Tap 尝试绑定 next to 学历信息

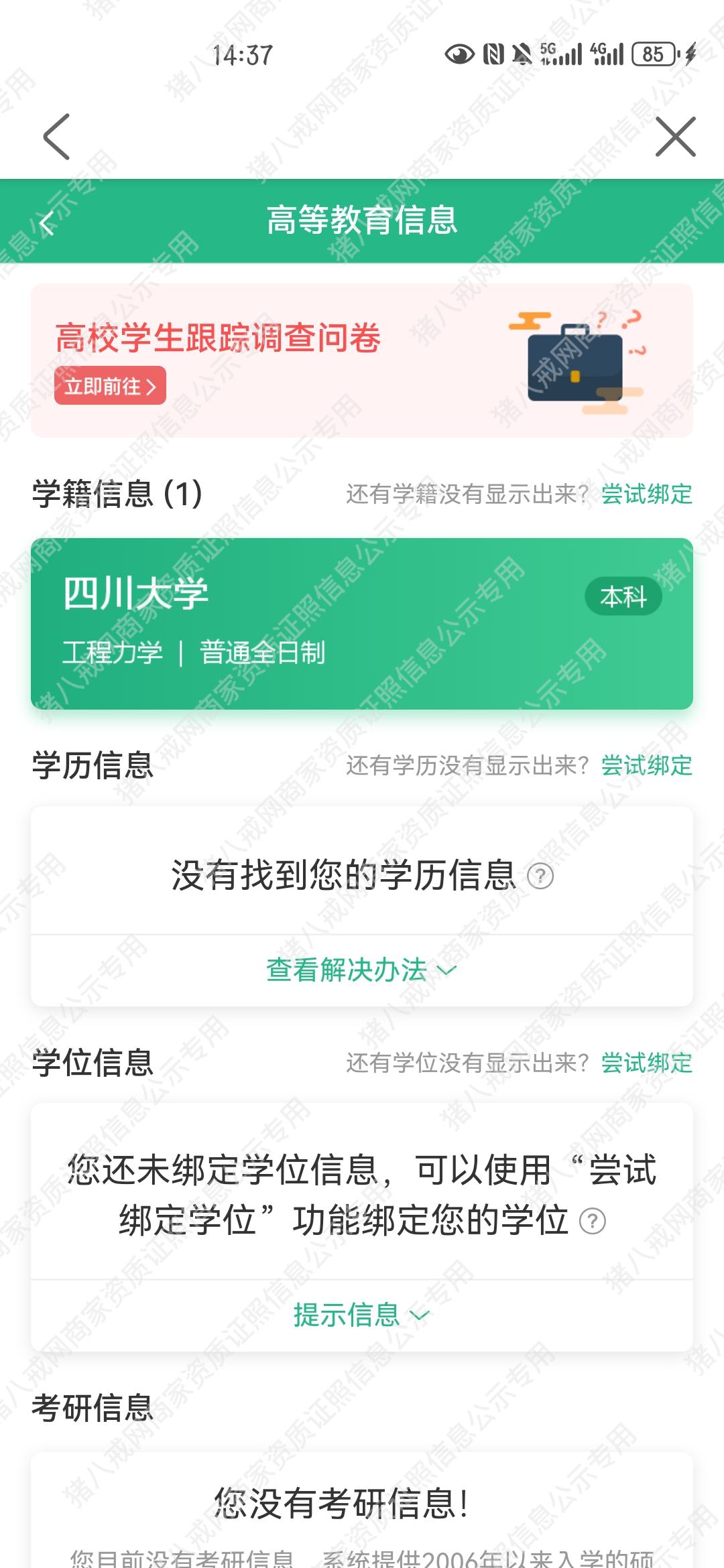(646, 765)
